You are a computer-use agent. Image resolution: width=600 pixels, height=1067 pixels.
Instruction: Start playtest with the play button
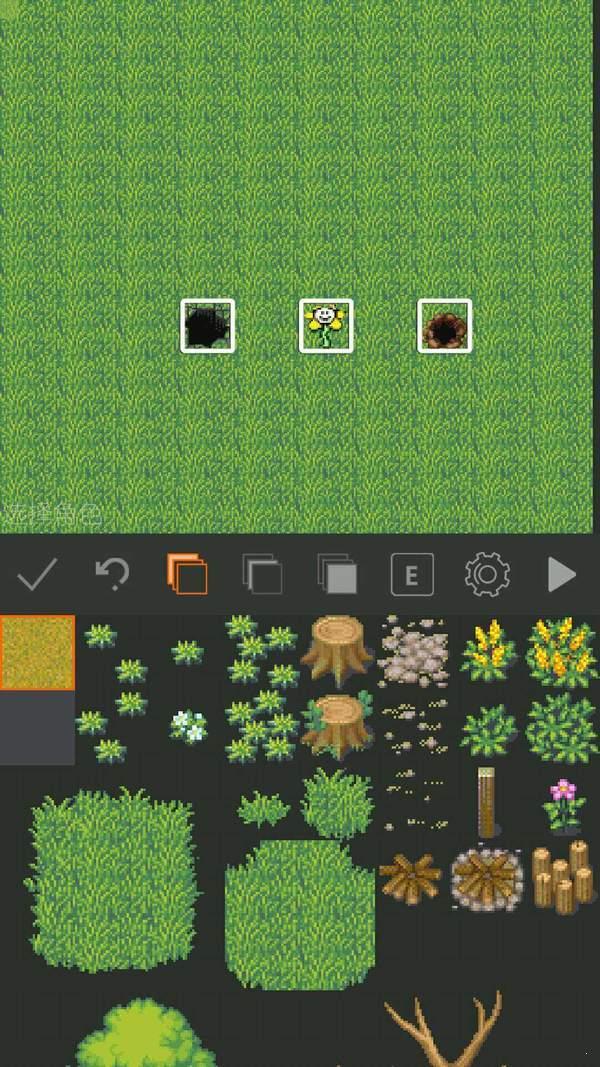pyautogui.click(x=561, y=575)
